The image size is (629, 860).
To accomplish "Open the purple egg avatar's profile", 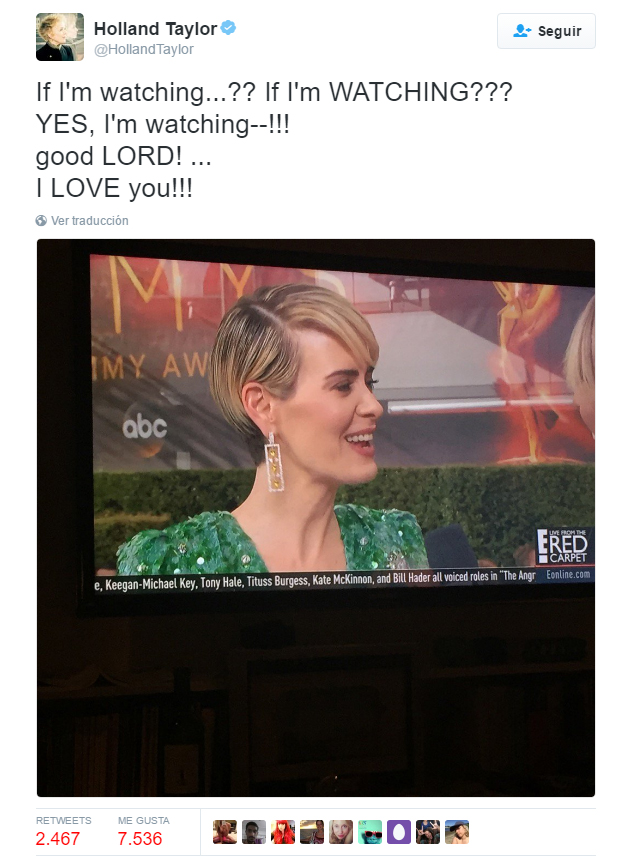I will 399,832.
